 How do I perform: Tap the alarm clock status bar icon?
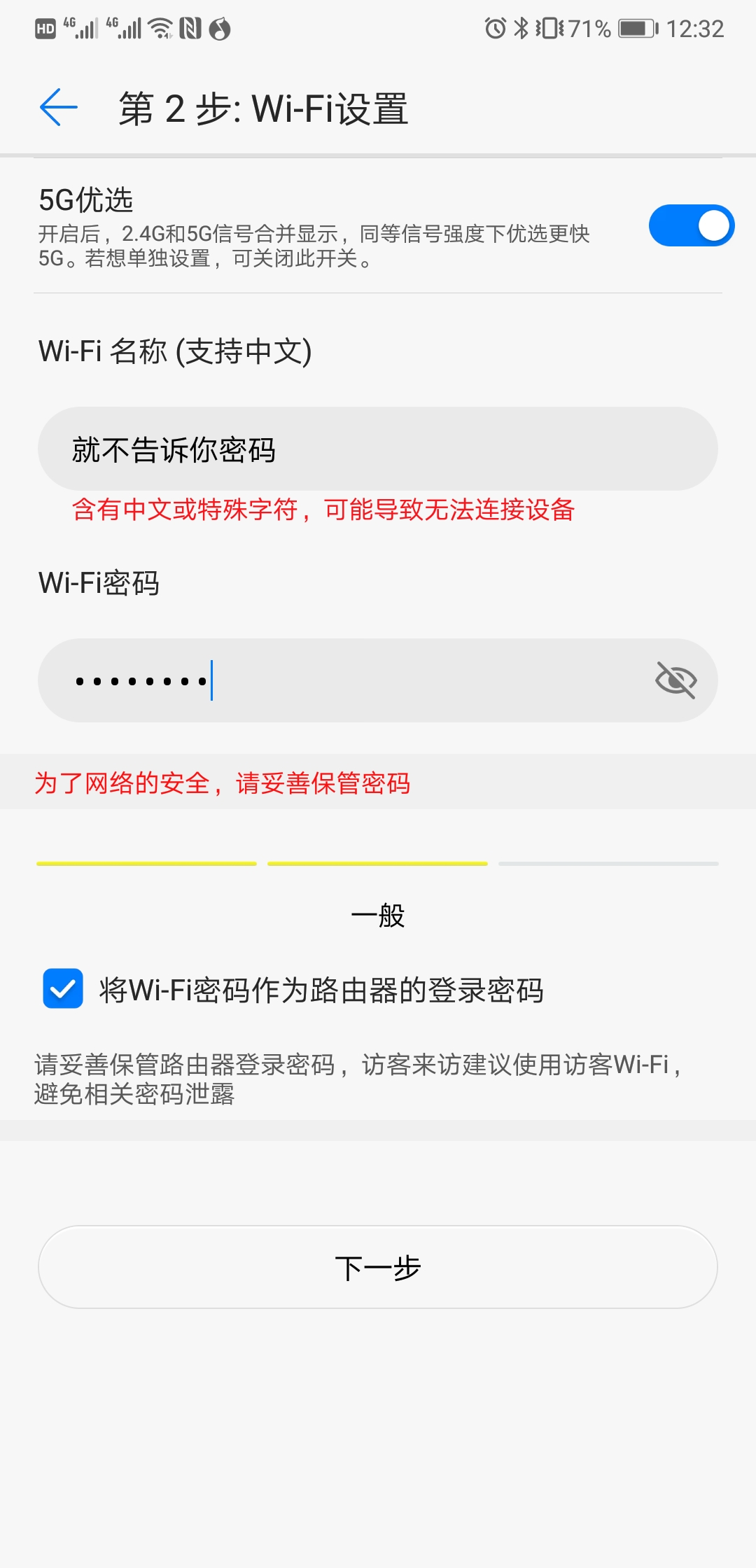(x=496, y=28)
